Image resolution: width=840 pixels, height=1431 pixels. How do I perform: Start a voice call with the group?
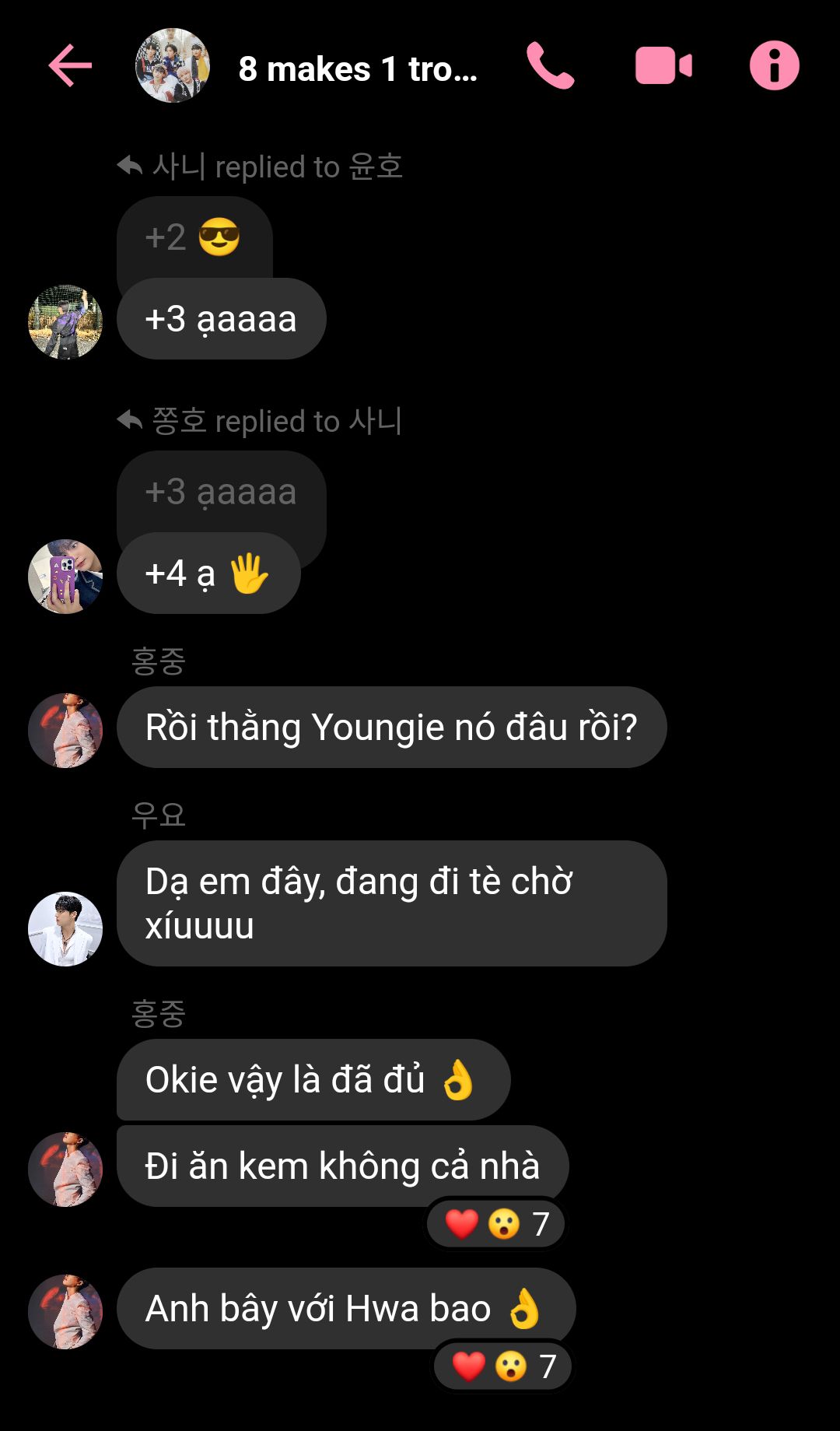click(x=550, y=65)
